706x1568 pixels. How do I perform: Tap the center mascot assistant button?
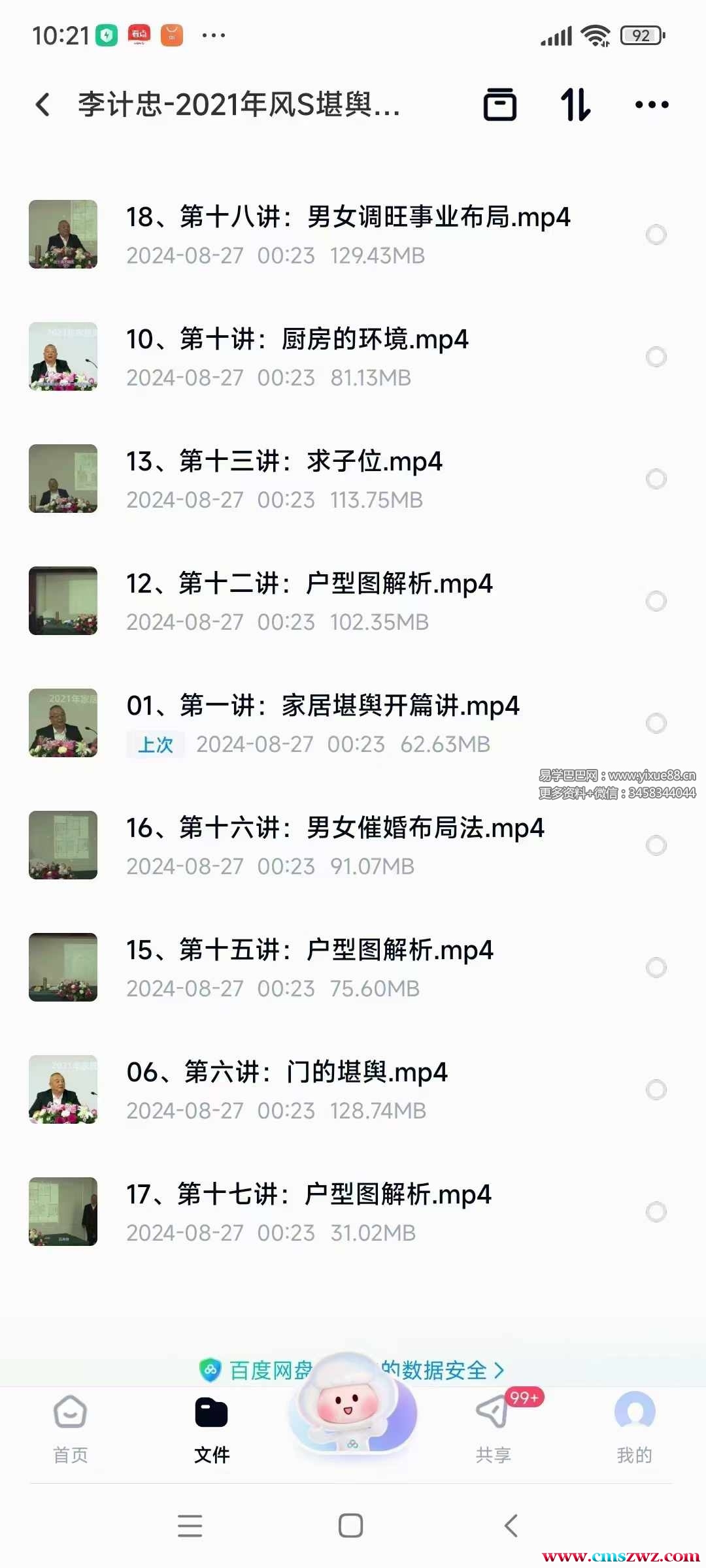[x=352, y=1405]
